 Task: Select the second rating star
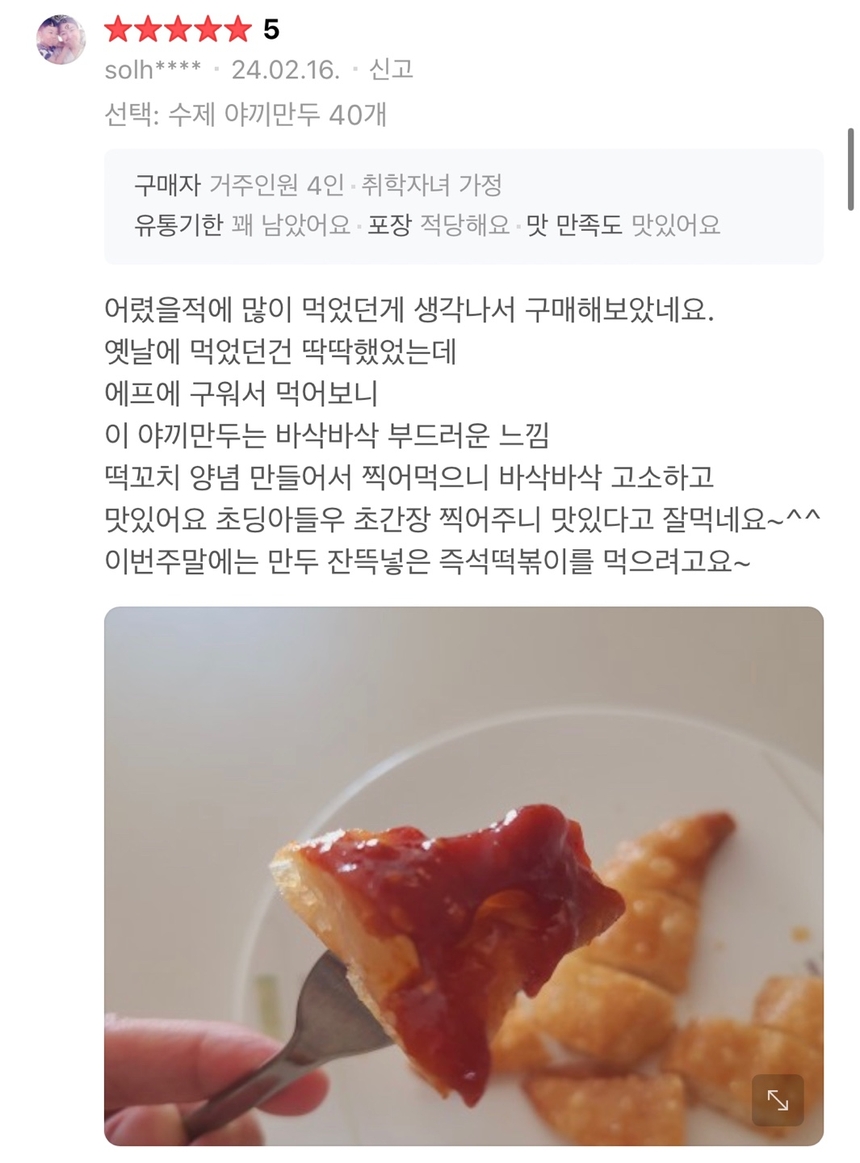point(149,27)
